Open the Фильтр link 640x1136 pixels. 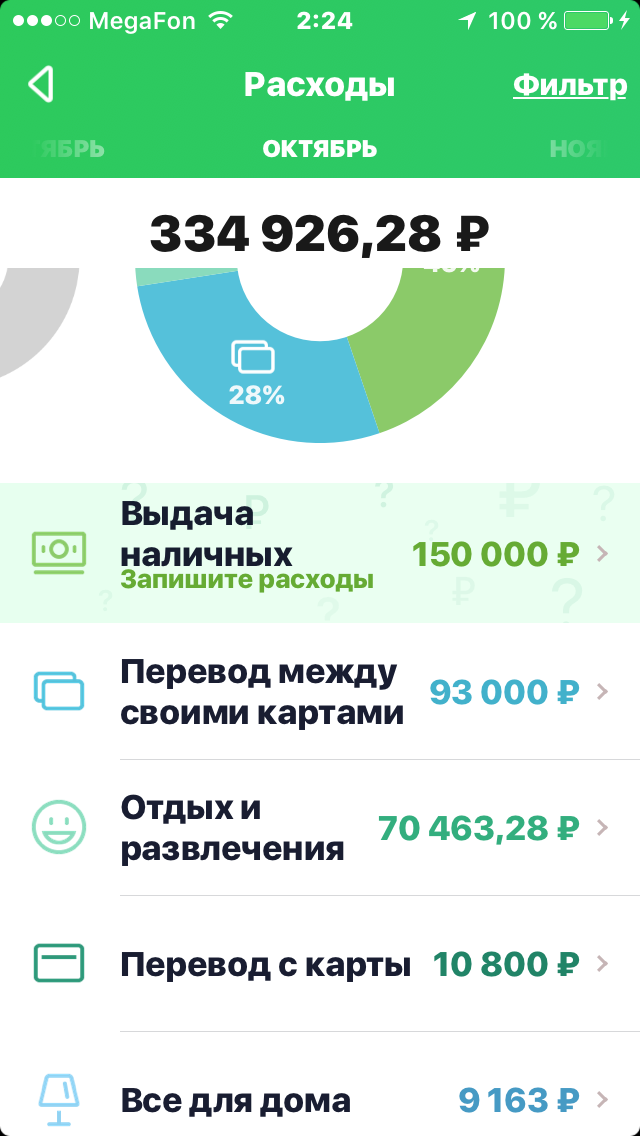(x=569, y=86)
